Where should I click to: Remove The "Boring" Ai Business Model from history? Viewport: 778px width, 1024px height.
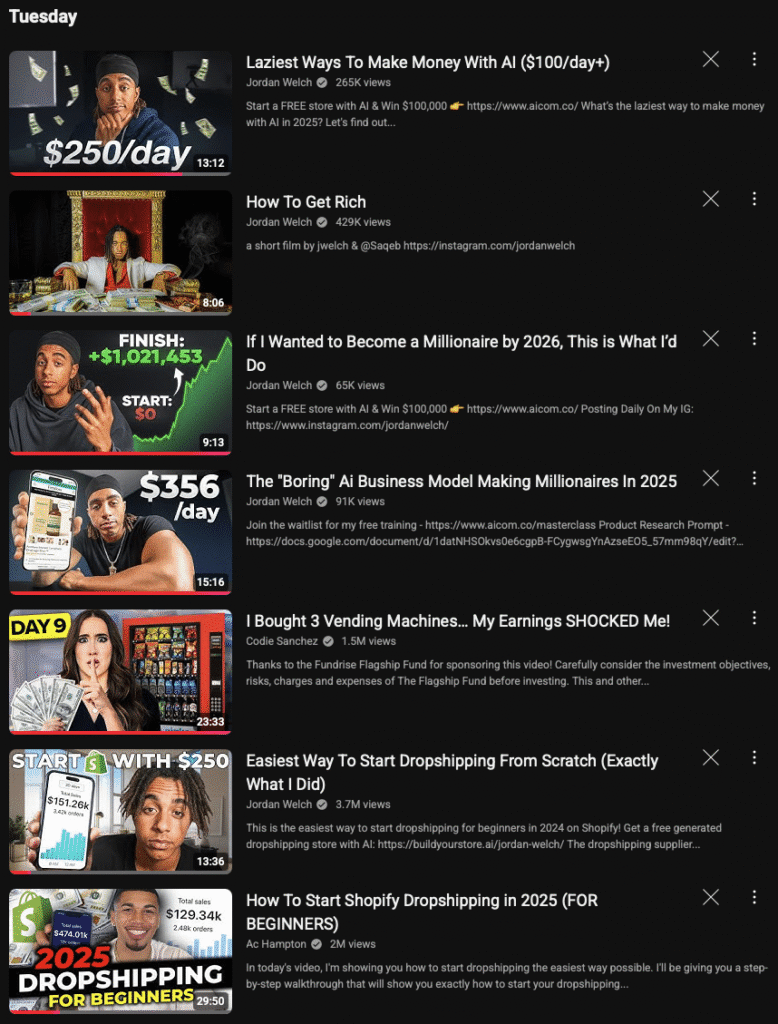tap(710, 478)
